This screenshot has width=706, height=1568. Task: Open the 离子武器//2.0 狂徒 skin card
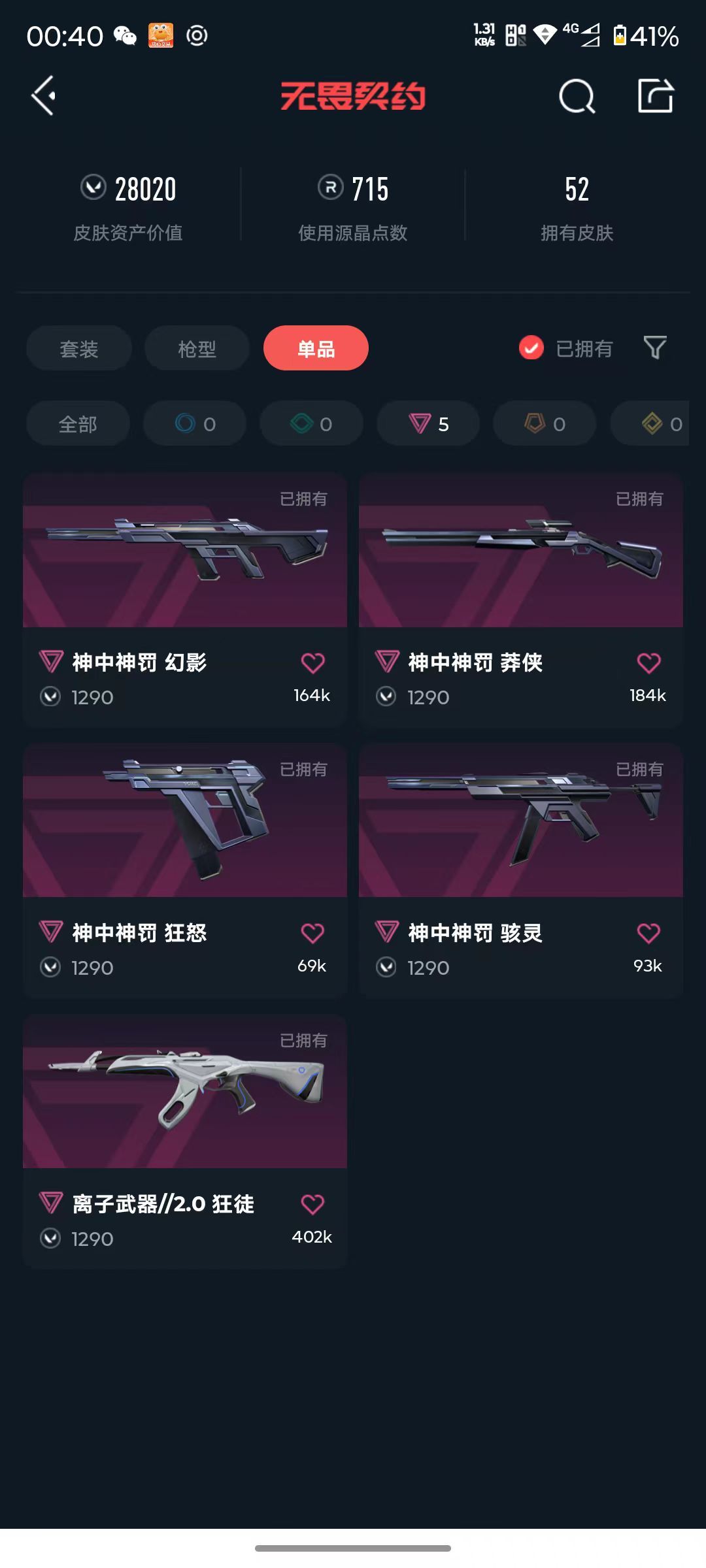click(x=185, y=1141)
